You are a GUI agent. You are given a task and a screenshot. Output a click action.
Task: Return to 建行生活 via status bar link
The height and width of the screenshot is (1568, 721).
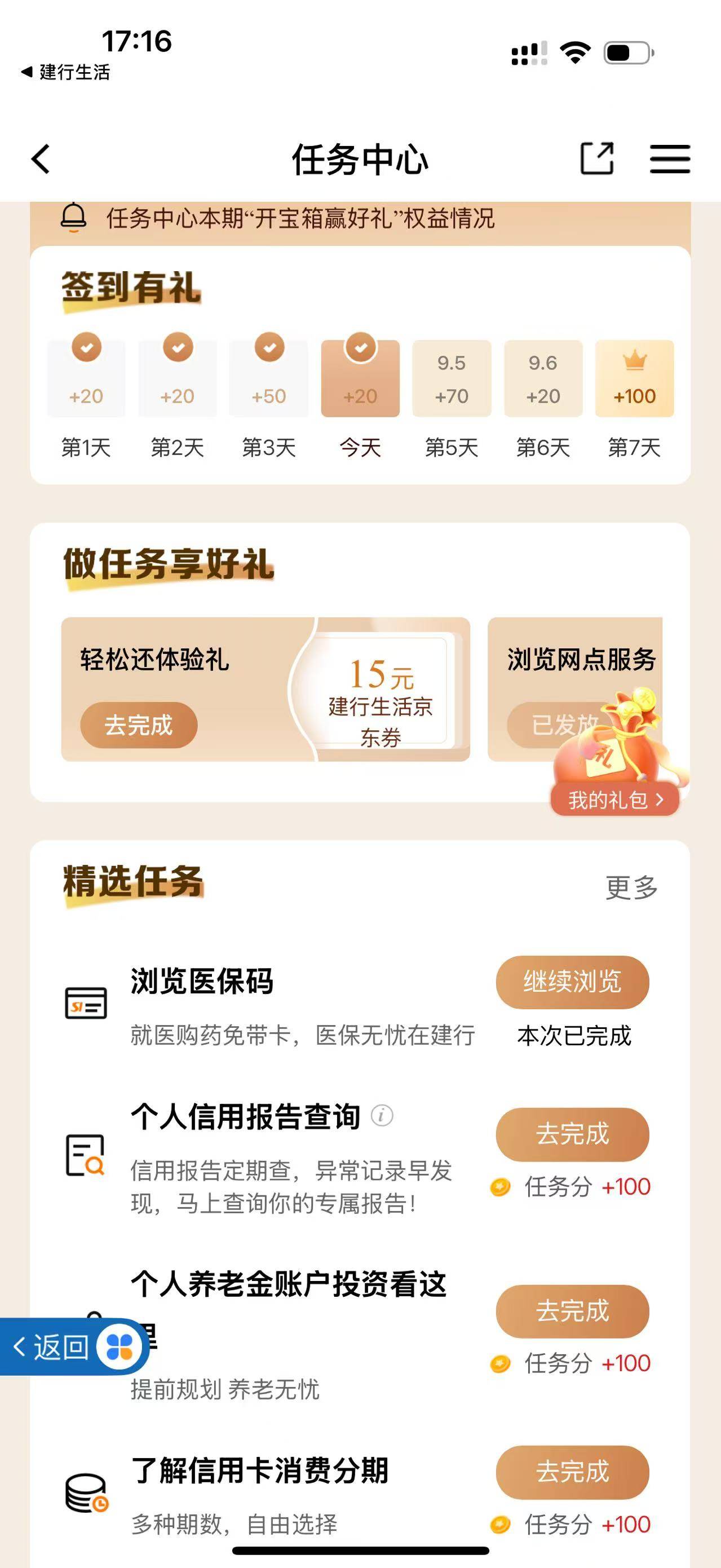(x=66, y=72)
